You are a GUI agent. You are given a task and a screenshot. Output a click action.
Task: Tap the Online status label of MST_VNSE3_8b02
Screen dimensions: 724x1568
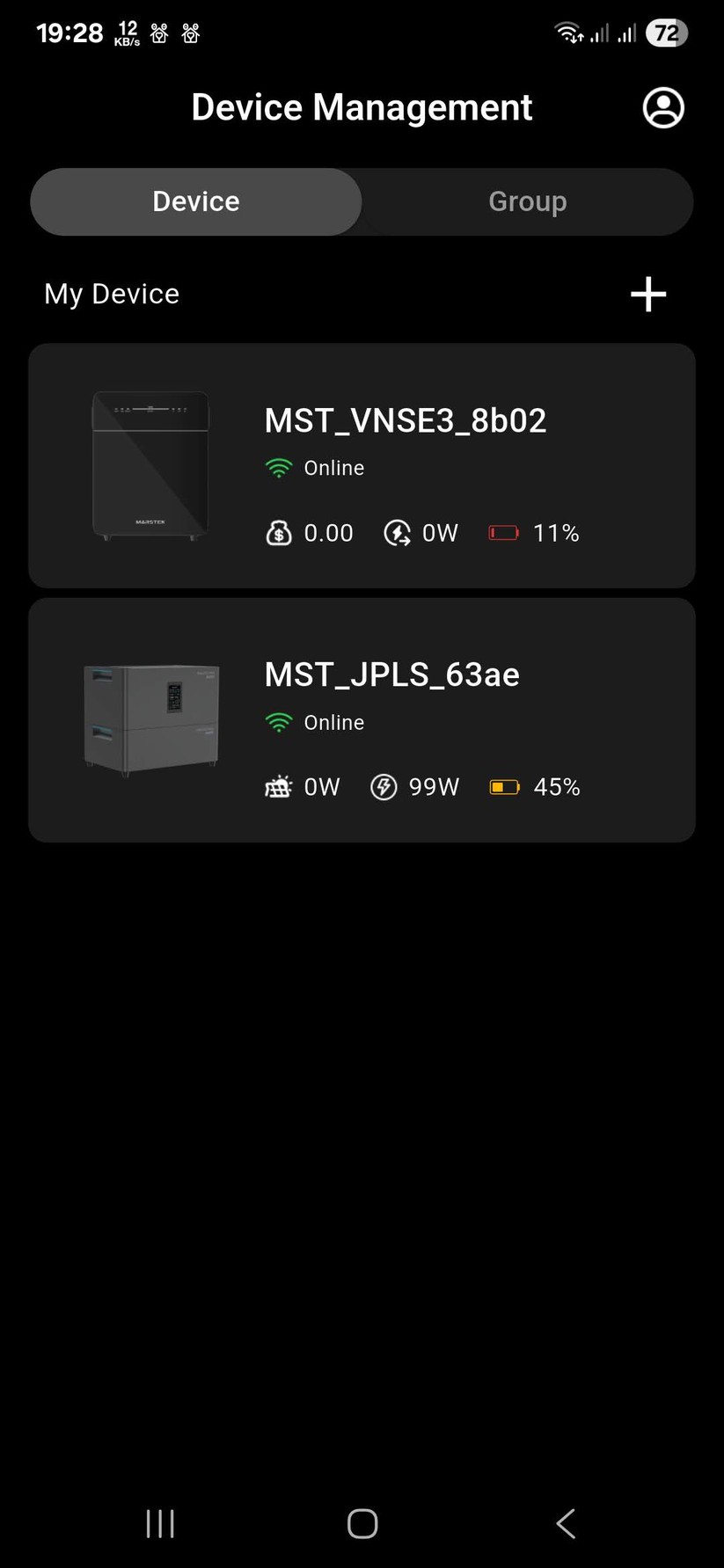(x=333, y=468)
